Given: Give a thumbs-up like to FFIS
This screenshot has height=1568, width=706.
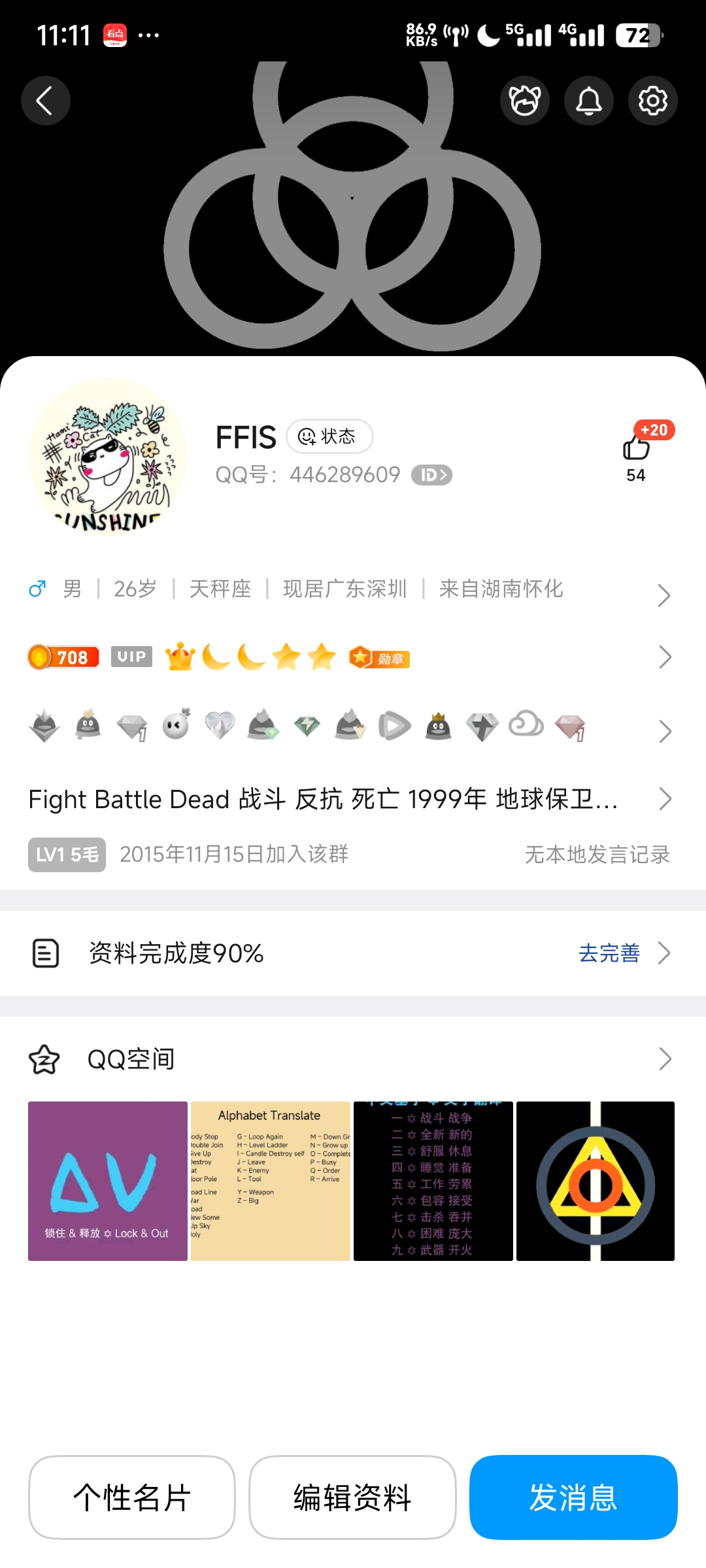Looking at the screenshot, I should (636, 448).
